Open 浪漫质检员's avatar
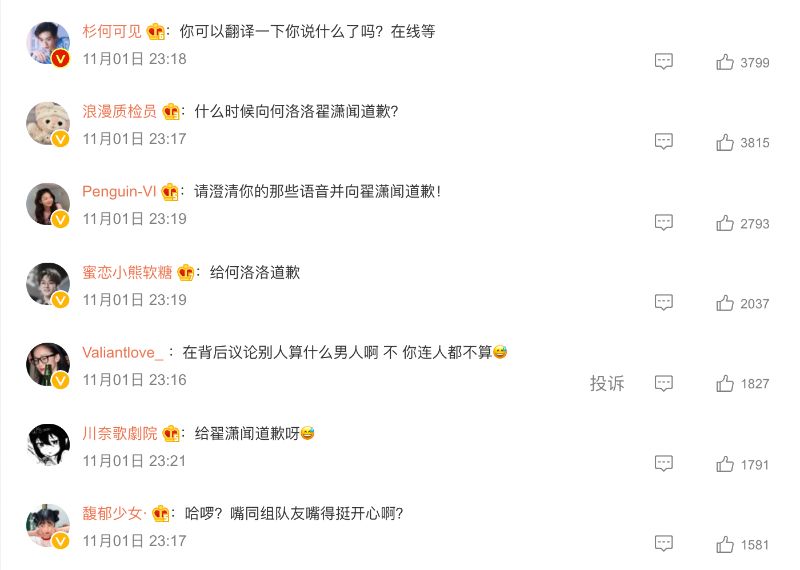 click(47, 123)
